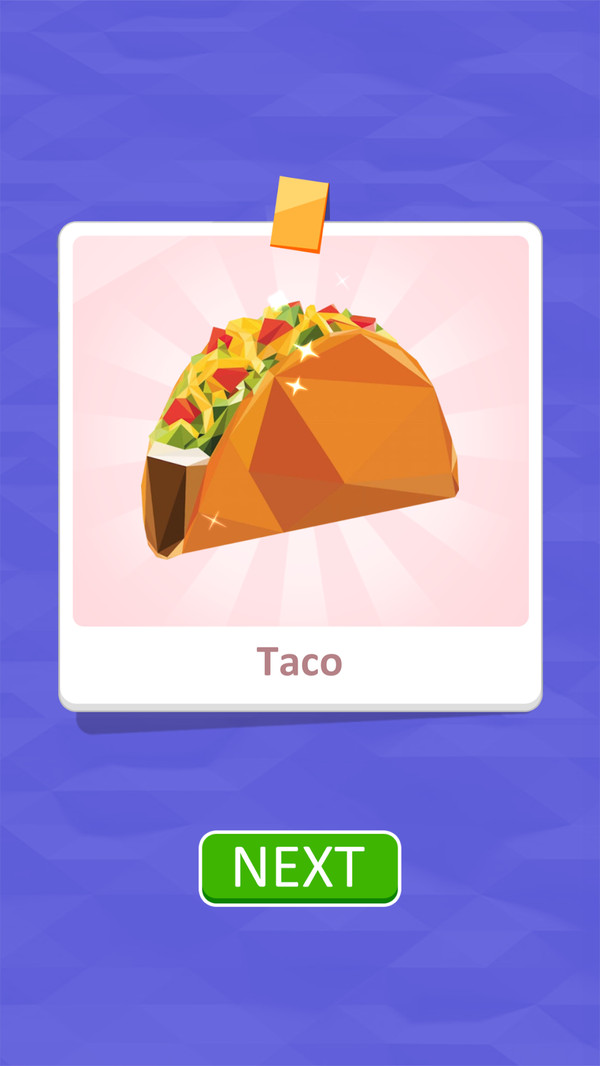Tap the green NEXT button
The height and width of the screenshot is (1066, 600).
pos(300,867)
